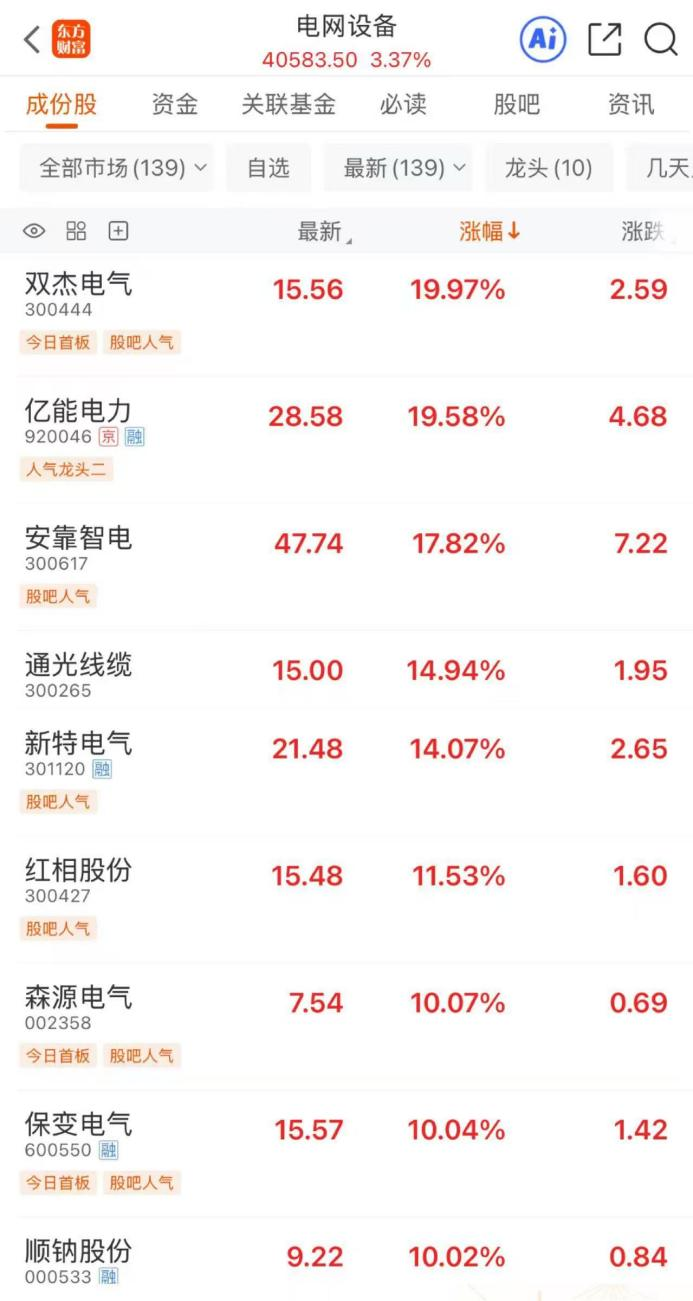The height and width of the screenshot is (1301, 693).
Task: Open stock 通光线缆 details
Action: point(78,665)
